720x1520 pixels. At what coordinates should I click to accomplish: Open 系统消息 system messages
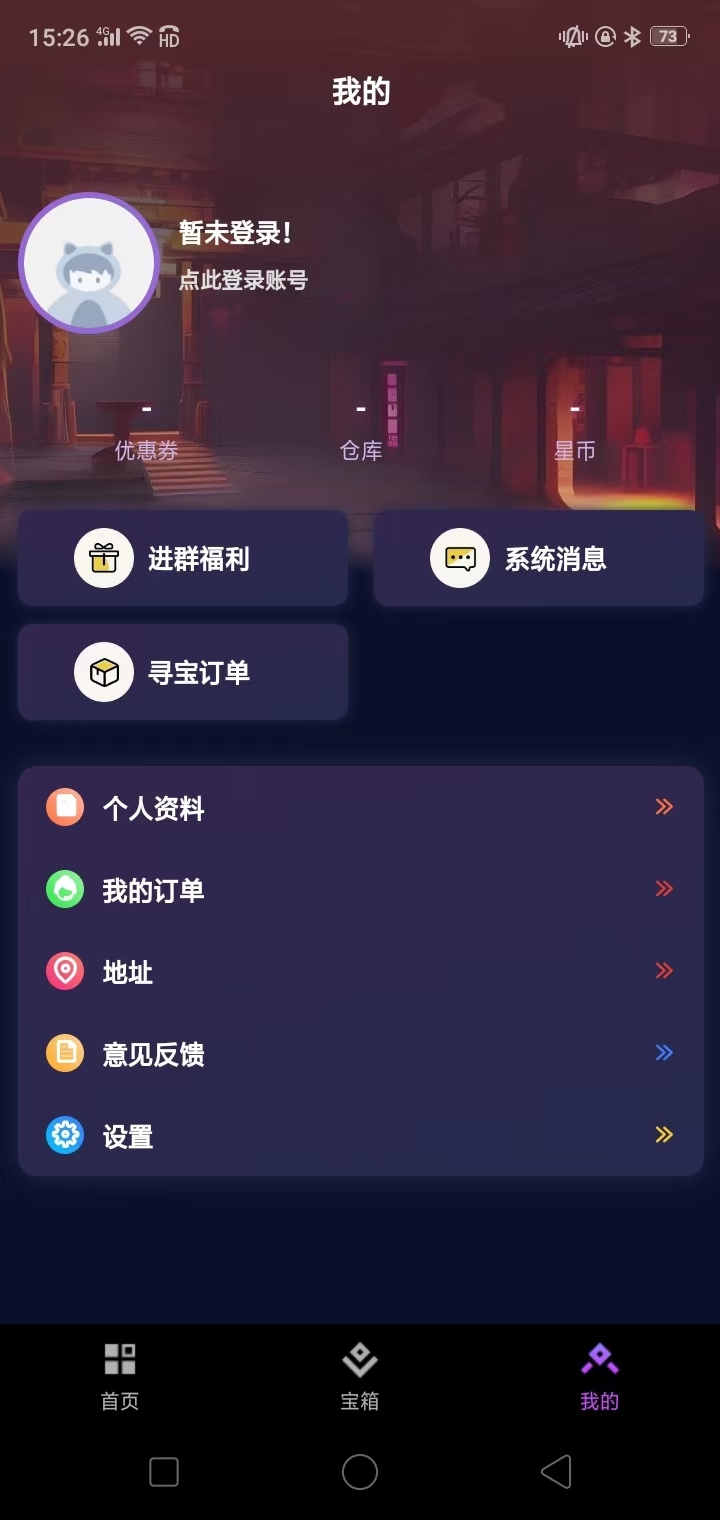click(539, 558)
